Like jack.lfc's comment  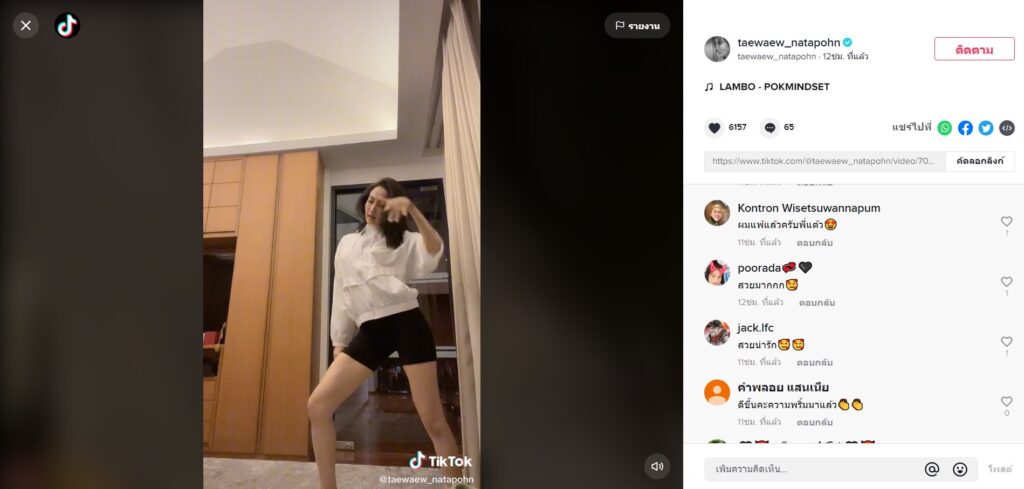[1006, 342]
